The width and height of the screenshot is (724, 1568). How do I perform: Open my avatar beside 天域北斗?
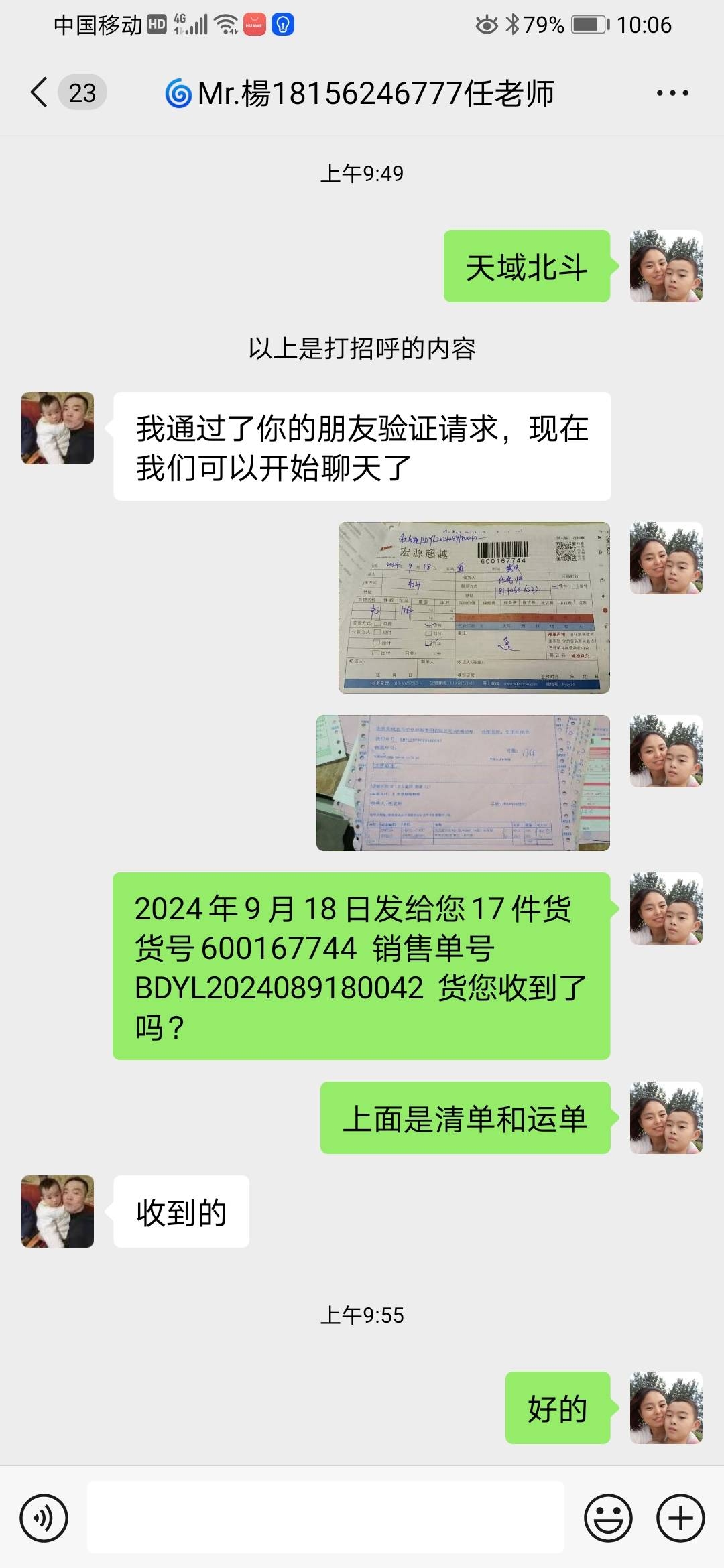pos(666,266)
